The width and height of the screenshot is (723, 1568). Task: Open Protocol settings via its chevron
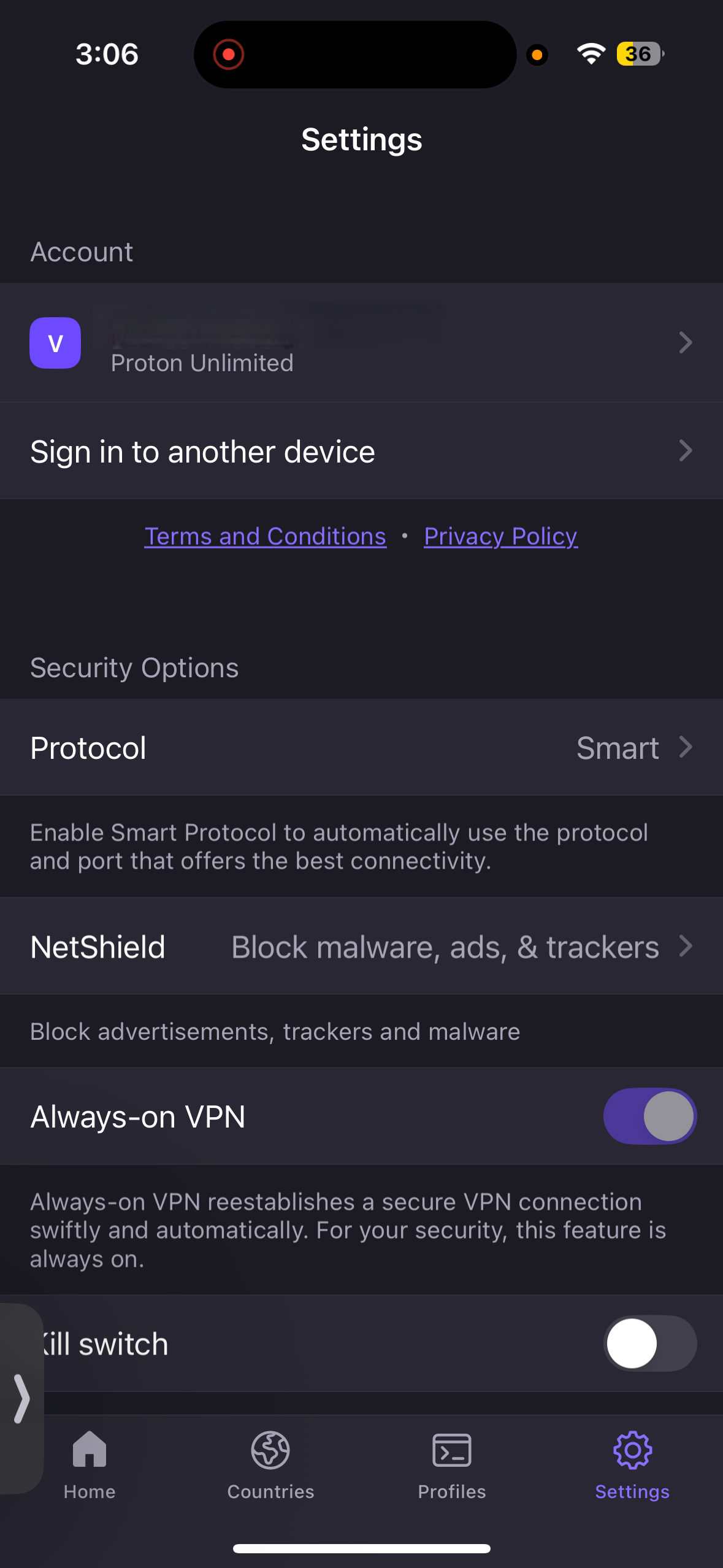click(685, 747)
